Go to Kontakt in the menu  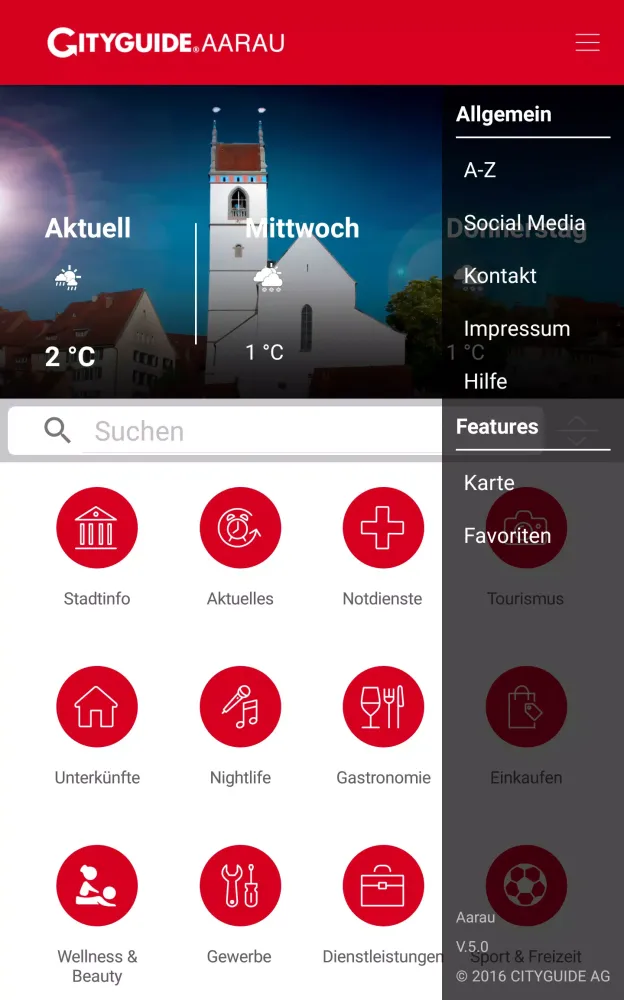coord(500,276)
